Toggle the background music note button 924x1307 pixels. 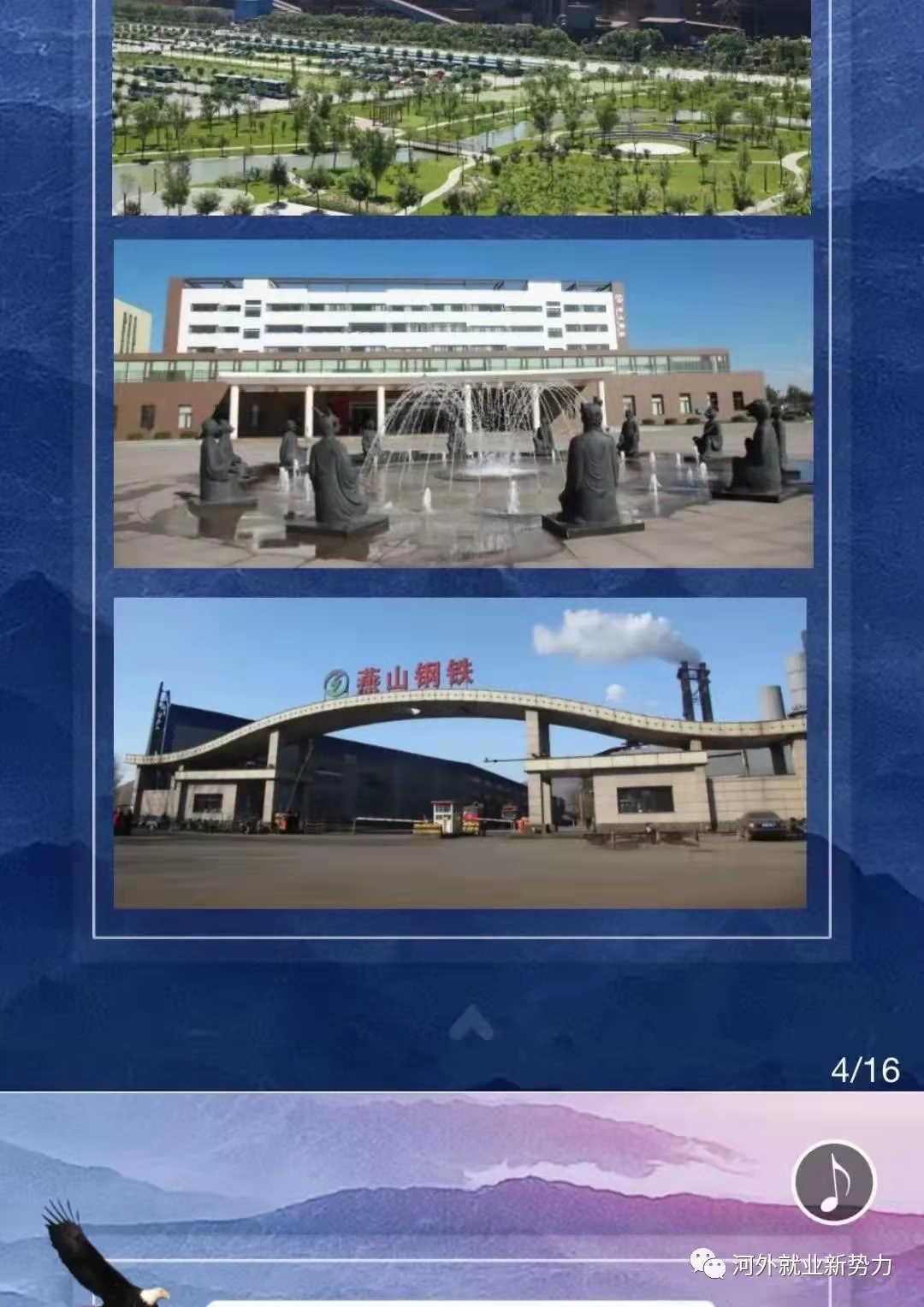pos(833,1183)
